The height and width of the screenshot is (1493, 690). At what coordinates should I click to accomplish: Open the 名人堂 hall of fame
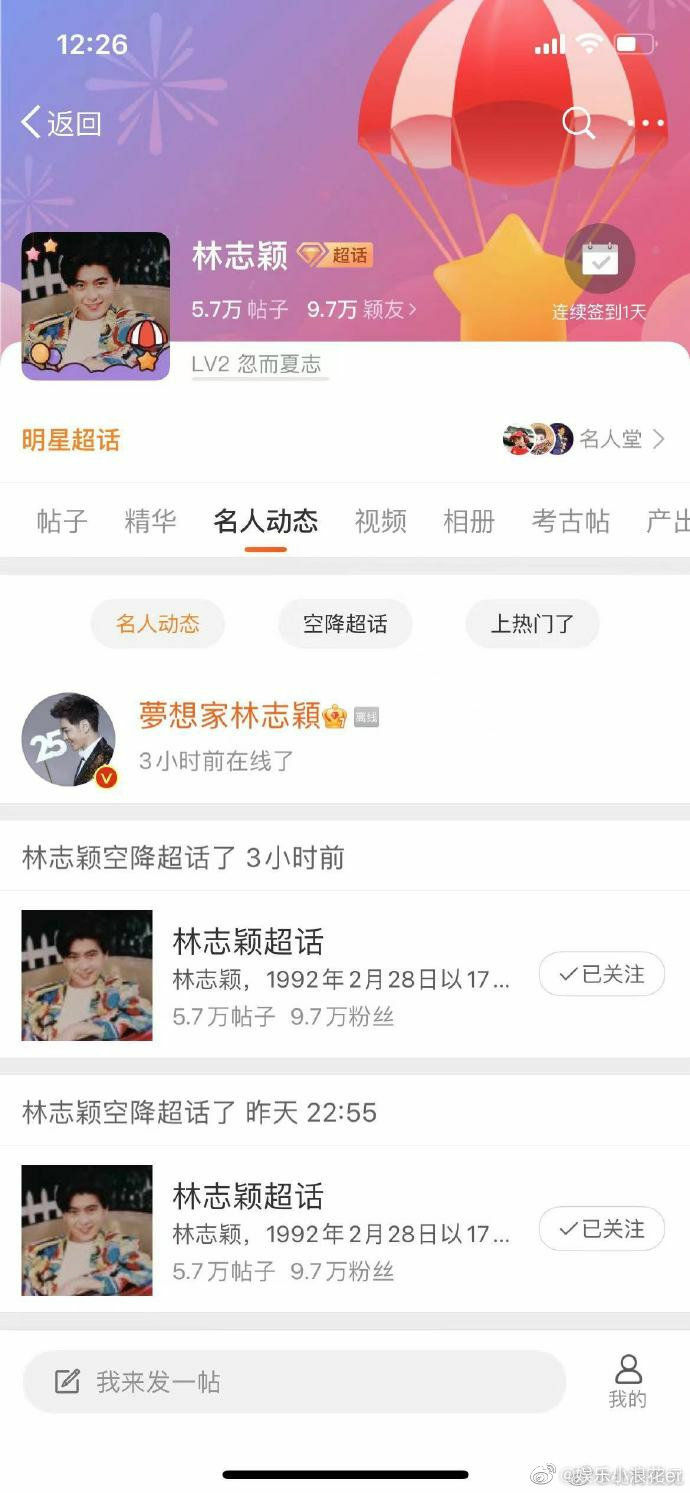pos(584,438)
